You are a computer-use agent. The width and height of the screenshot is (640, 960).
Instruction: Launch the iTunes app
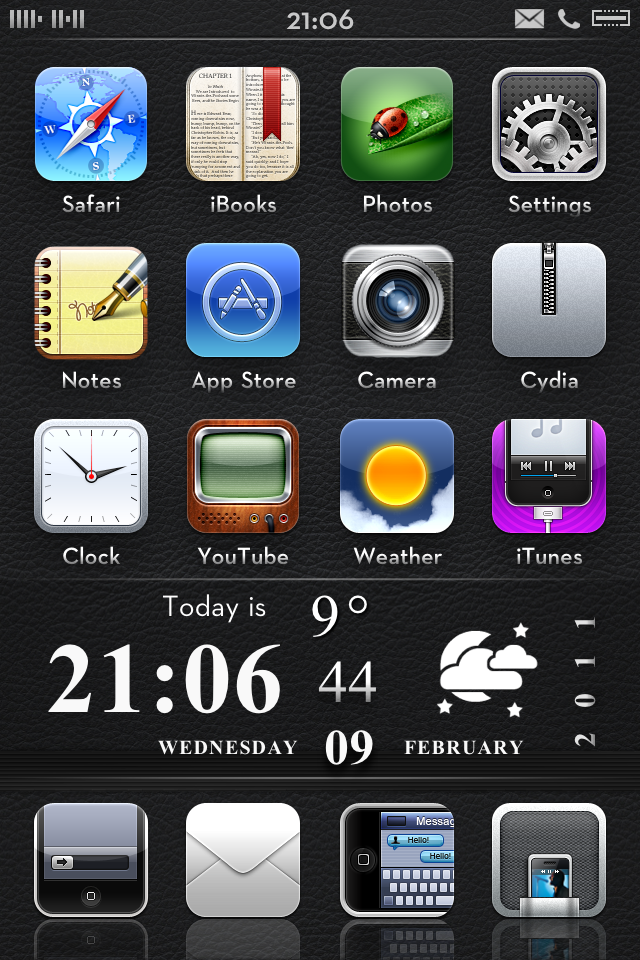pos(549,476)
